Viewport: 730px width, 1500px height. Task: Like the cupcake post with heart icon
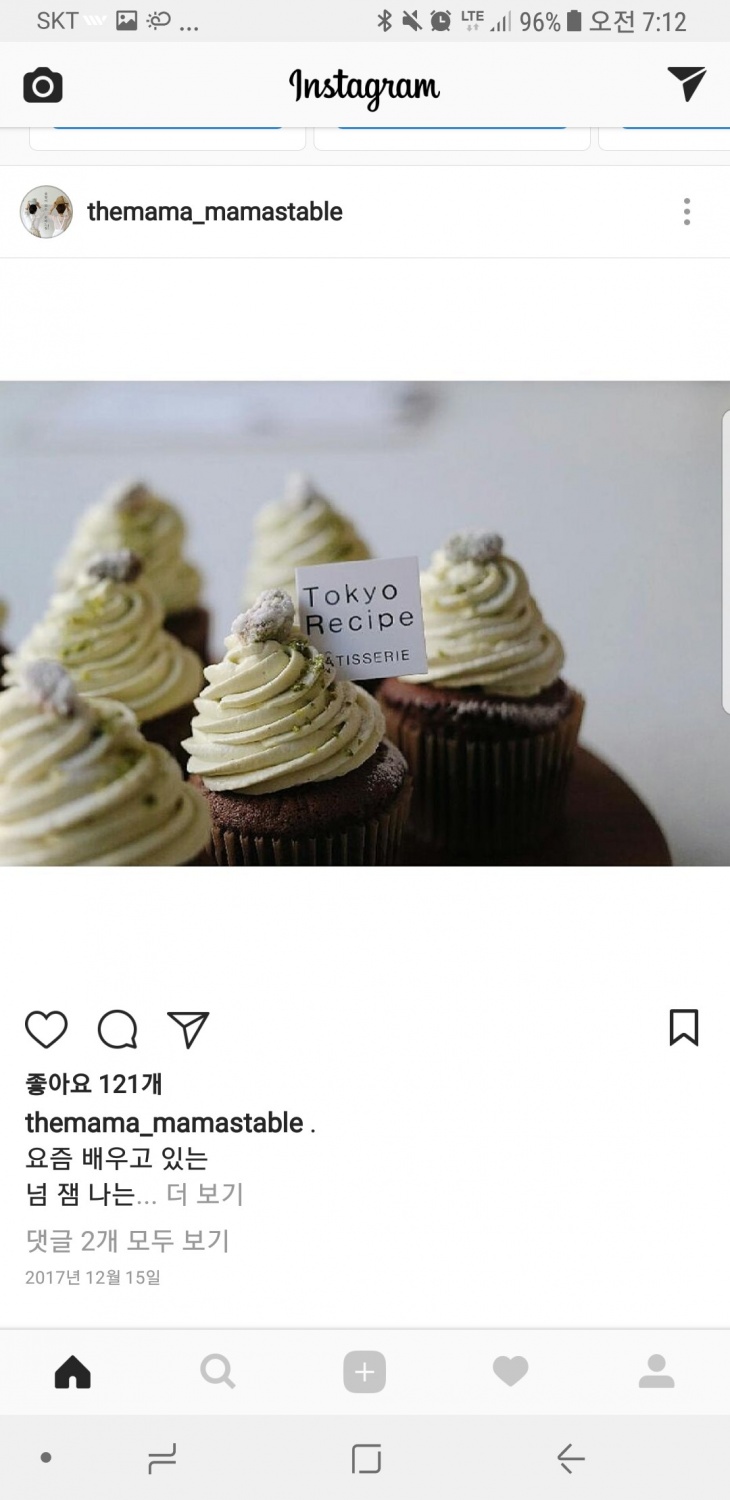point(46,1029)
